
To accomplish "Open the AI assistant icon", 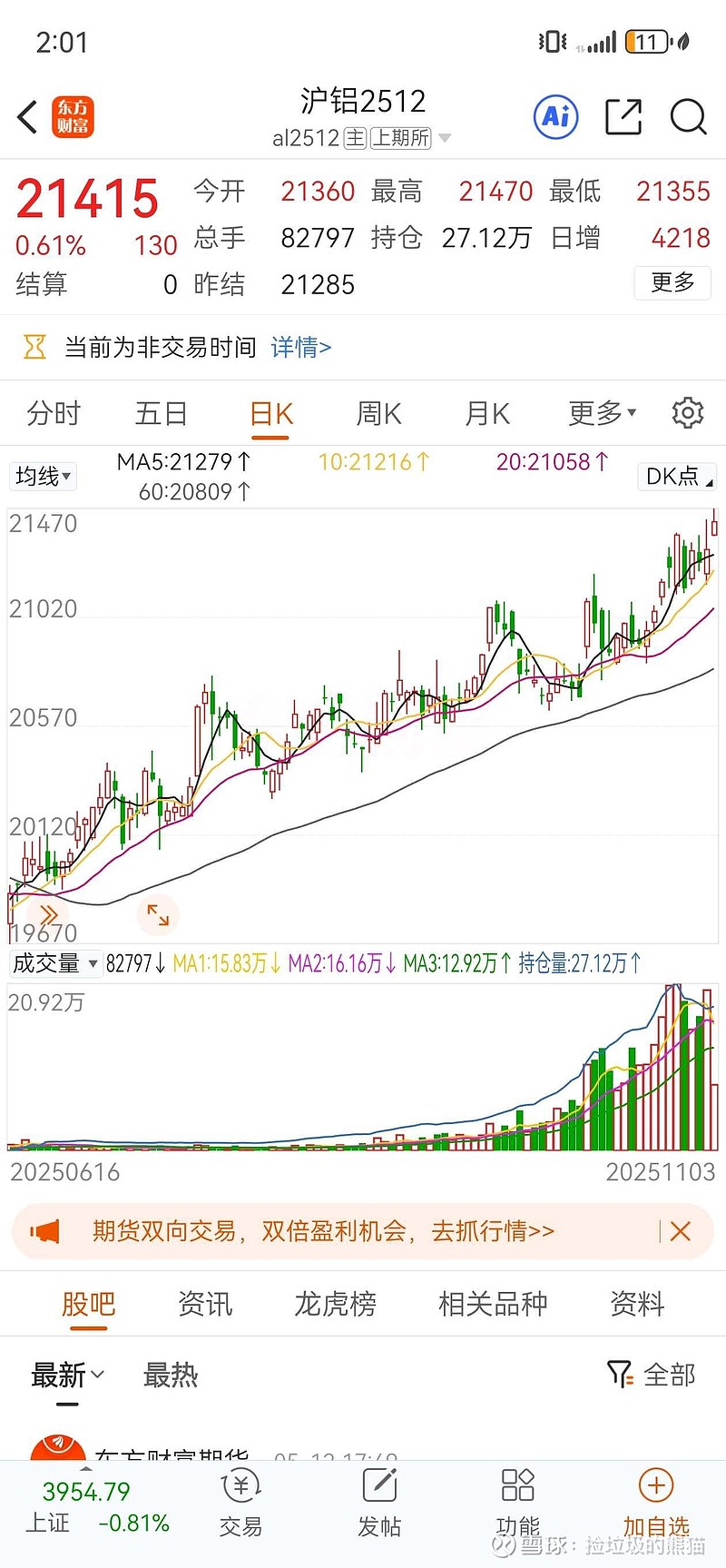I will click(554, 117).
